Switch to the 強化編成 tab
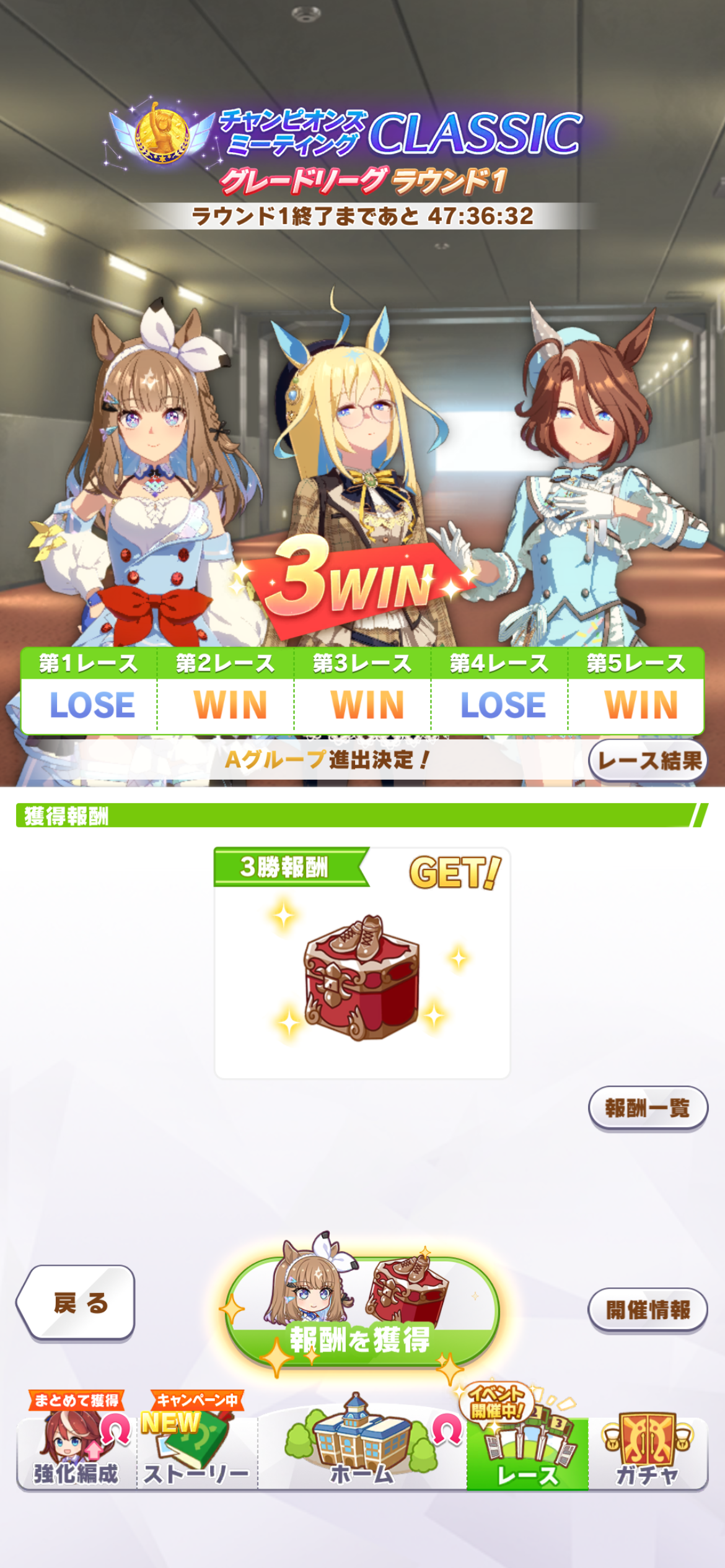725x1568 pixels. [x=76, y=1453]
